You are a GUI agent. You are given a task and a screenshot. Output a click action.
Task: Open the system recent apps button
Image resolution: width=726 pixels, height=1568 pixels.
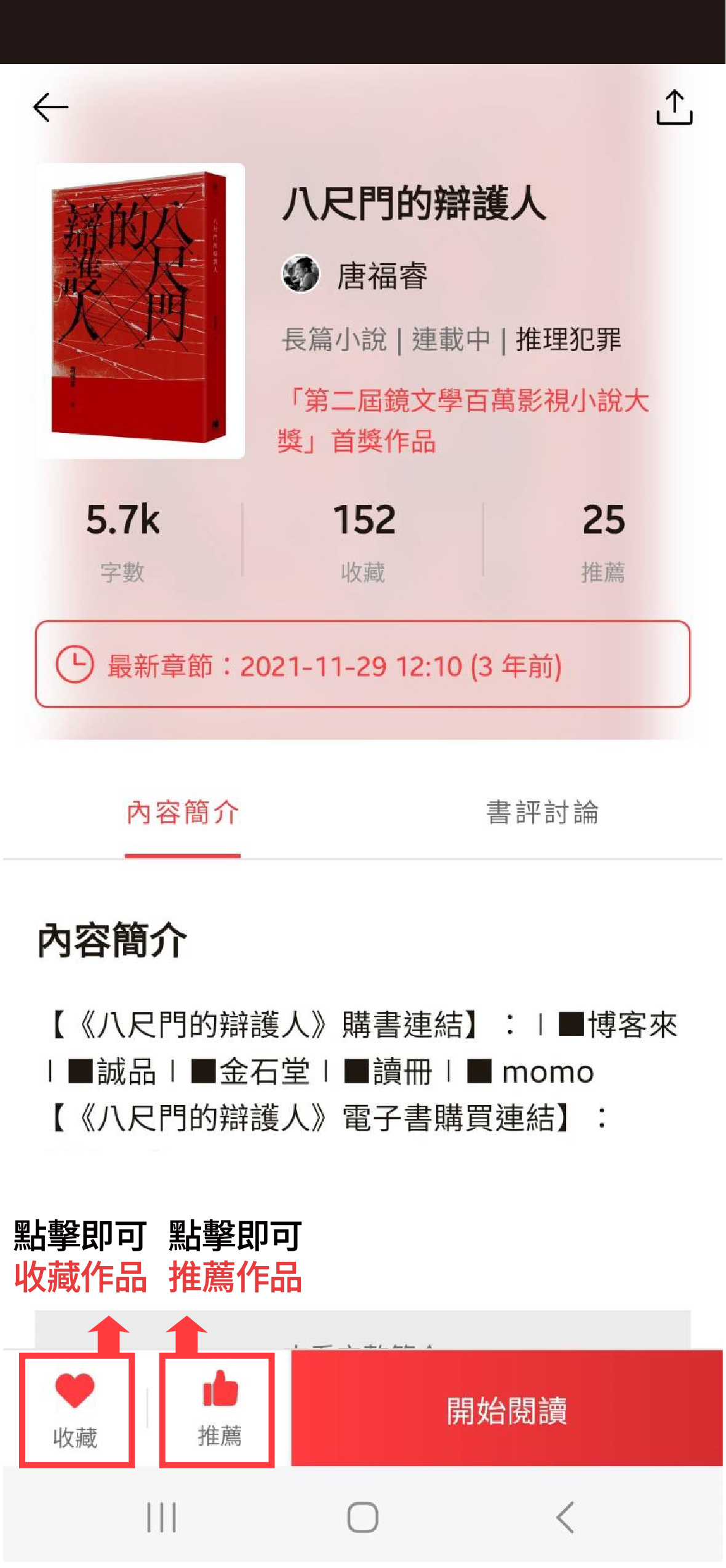click(162, 1517)
